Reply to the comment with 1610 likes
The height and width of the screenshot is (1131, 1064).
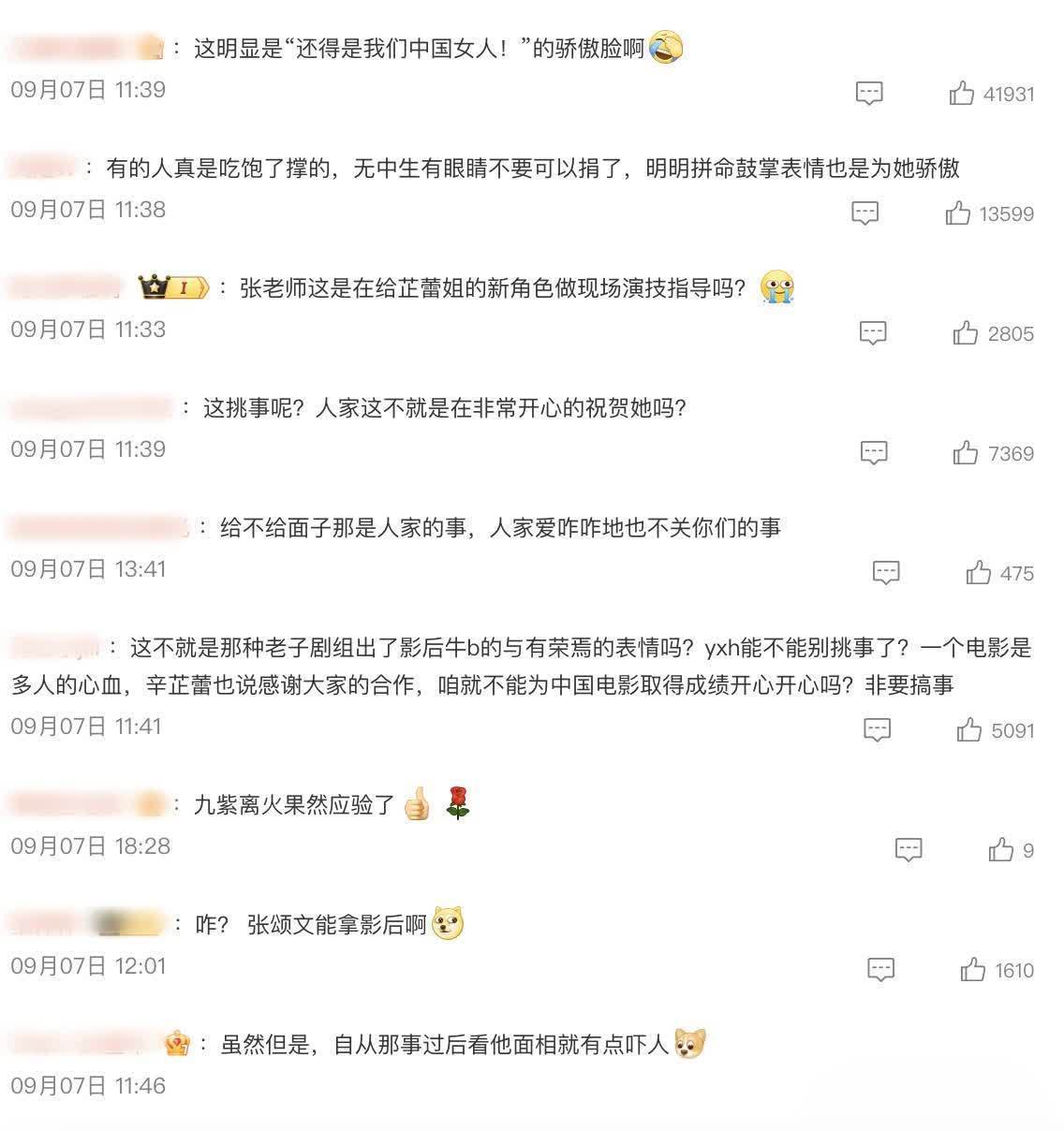click(880, 969)
